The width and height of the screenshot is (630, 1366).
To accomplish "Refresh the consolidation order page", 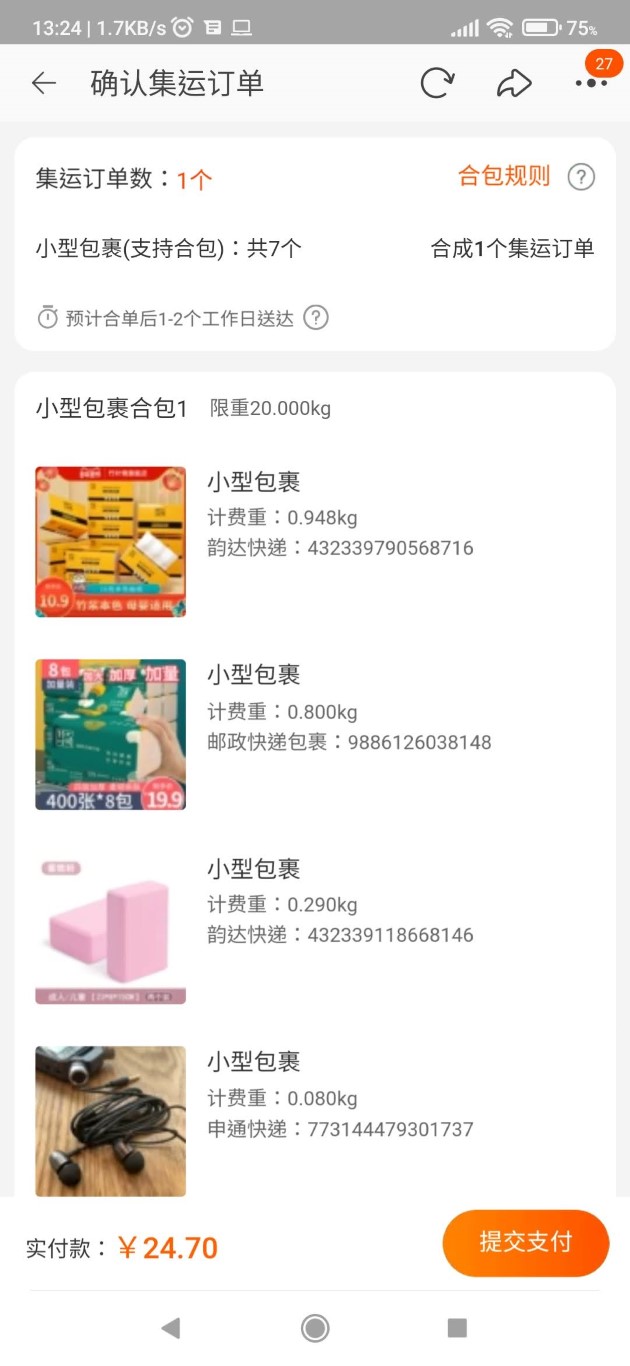I will (437, 83).
